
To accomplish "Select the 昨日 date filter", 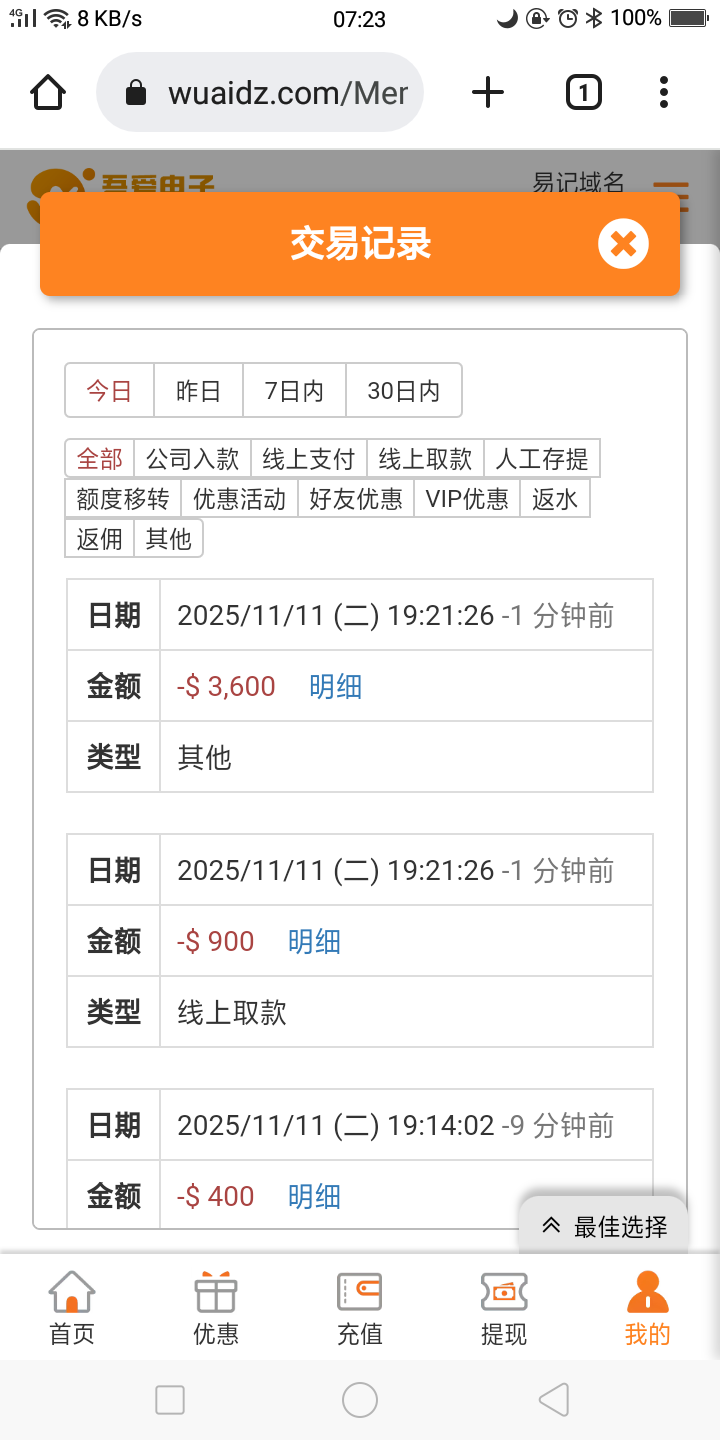I will (198, 390).
